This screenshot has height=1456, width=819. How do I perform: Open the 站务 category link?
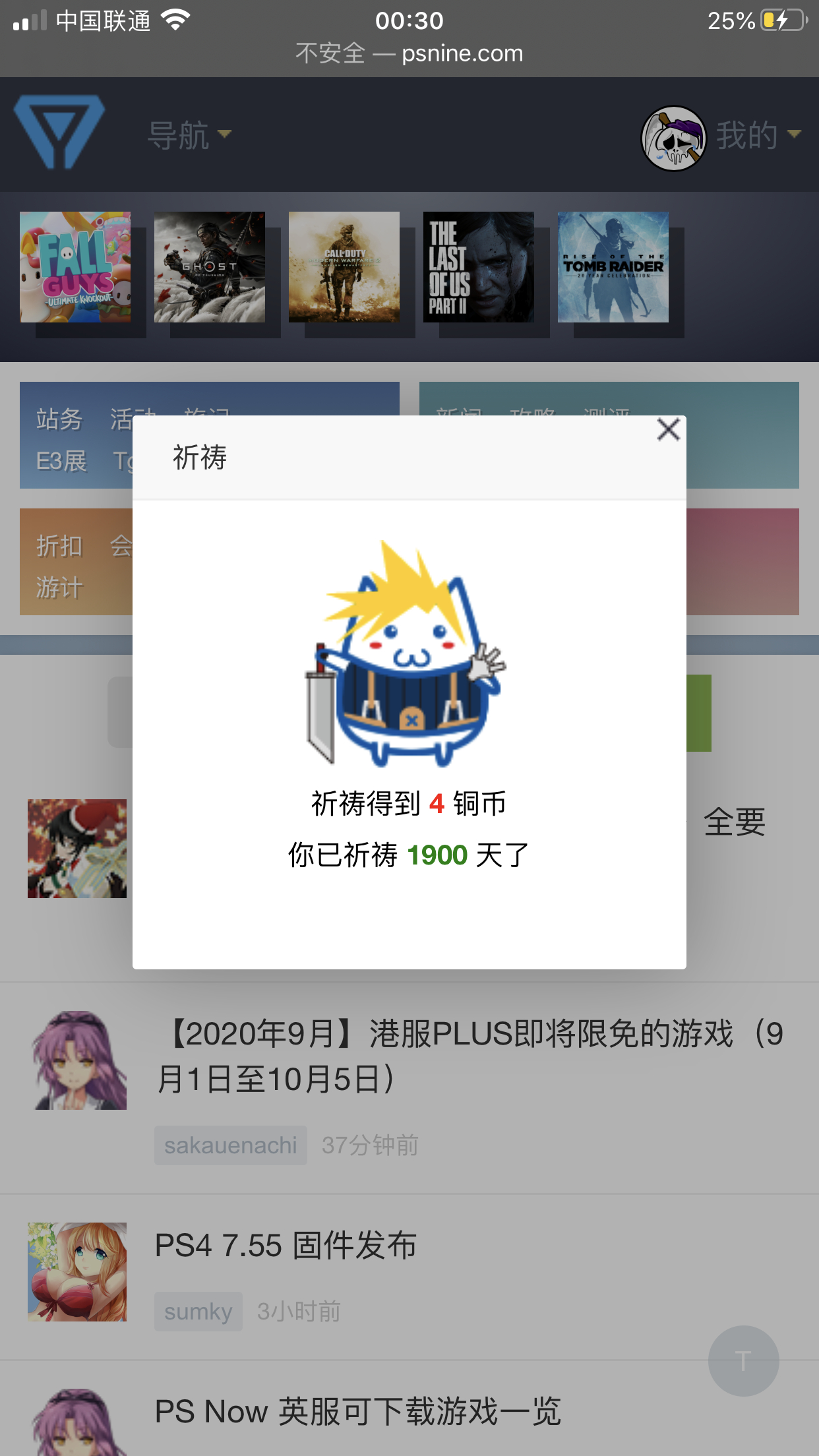point(59,419)
